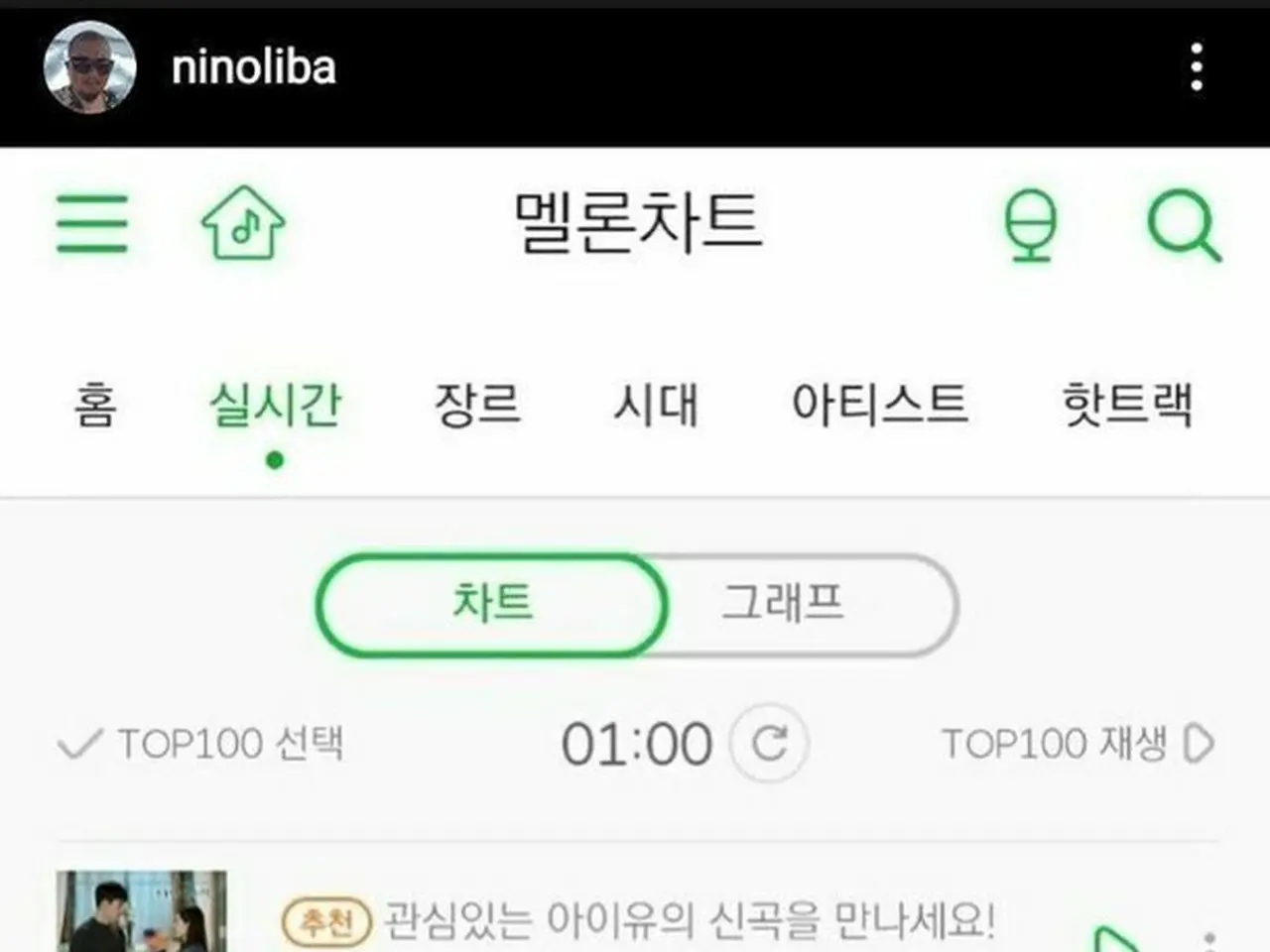Play all with TOP100 재생

click(1078, 744)
